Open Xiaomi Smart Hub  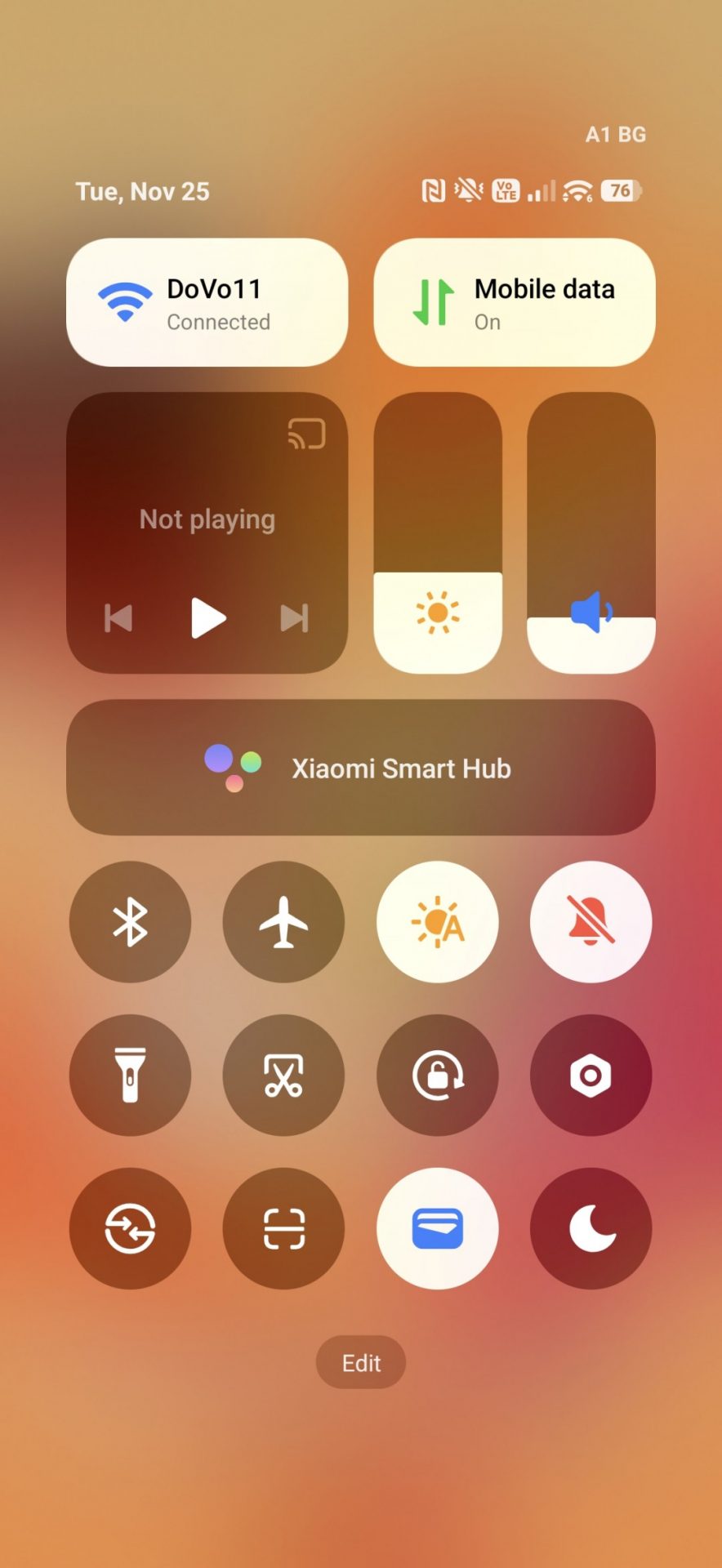click(361, 768)
